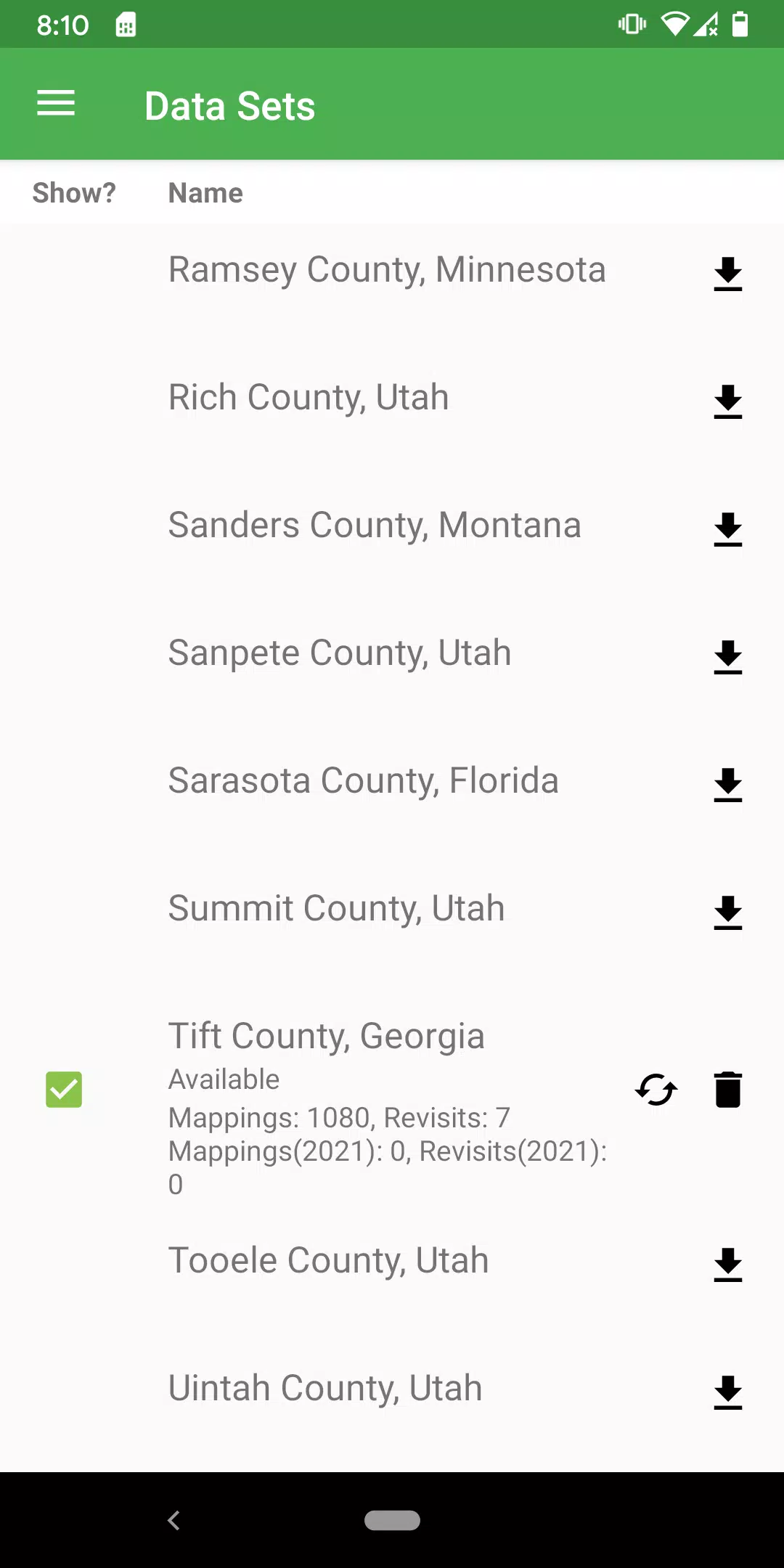Download the Sanders County, Montana data set
This screenshot has width=784, height=1568.
pyautogui.click(x=727, y=529)
